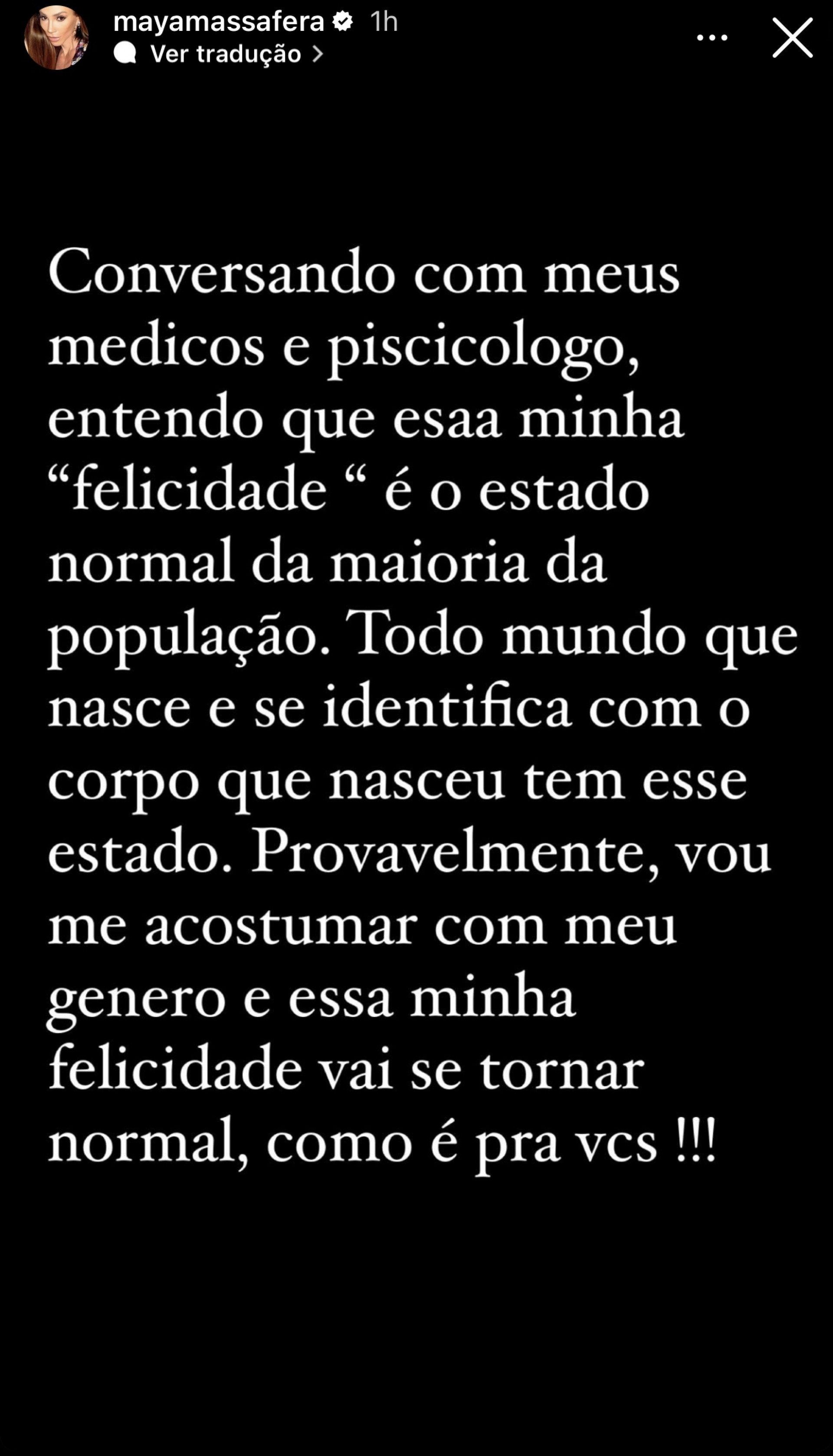The image size is (833, 1456).
Task: Click the mayamassafera username
Action: tap(220, 22)
